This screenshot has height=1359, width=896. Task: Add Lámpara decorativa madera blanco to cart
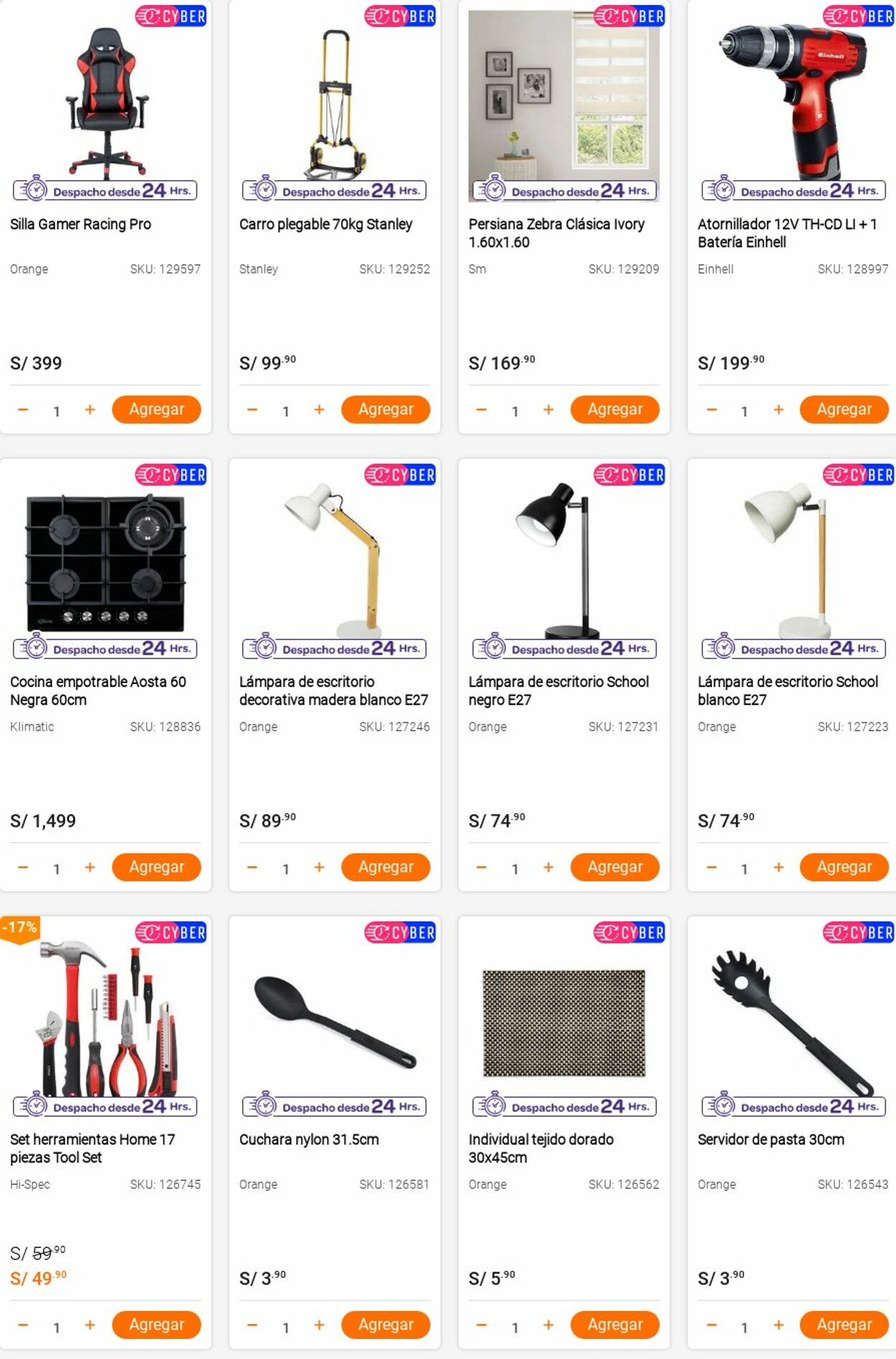pos(386,867)
